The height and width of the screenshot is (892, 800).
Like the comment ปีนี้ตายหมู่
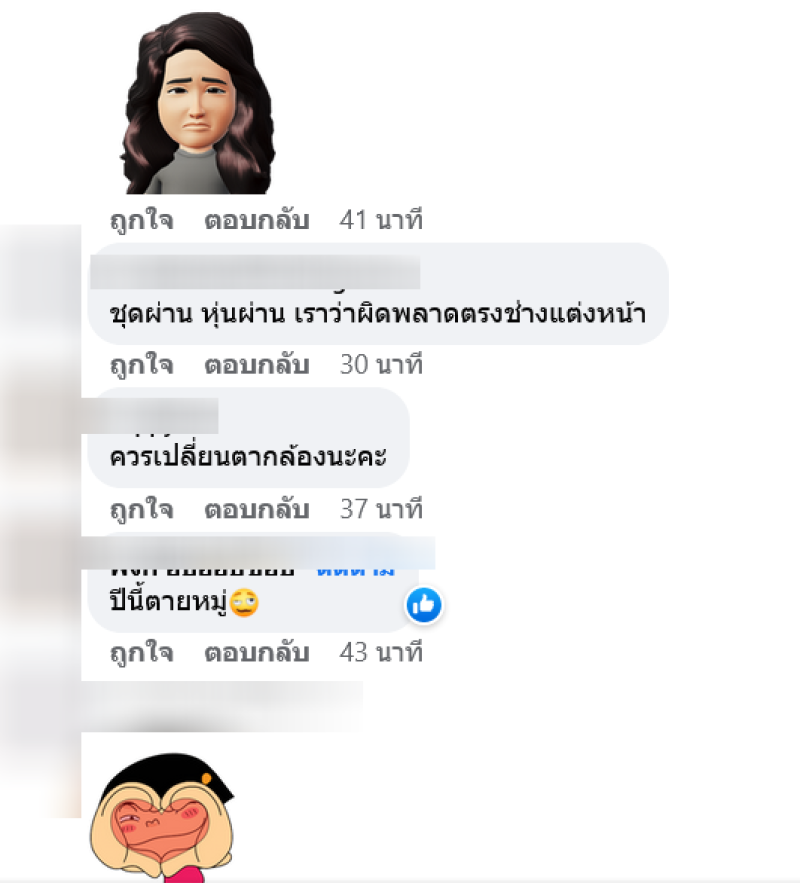140,653
